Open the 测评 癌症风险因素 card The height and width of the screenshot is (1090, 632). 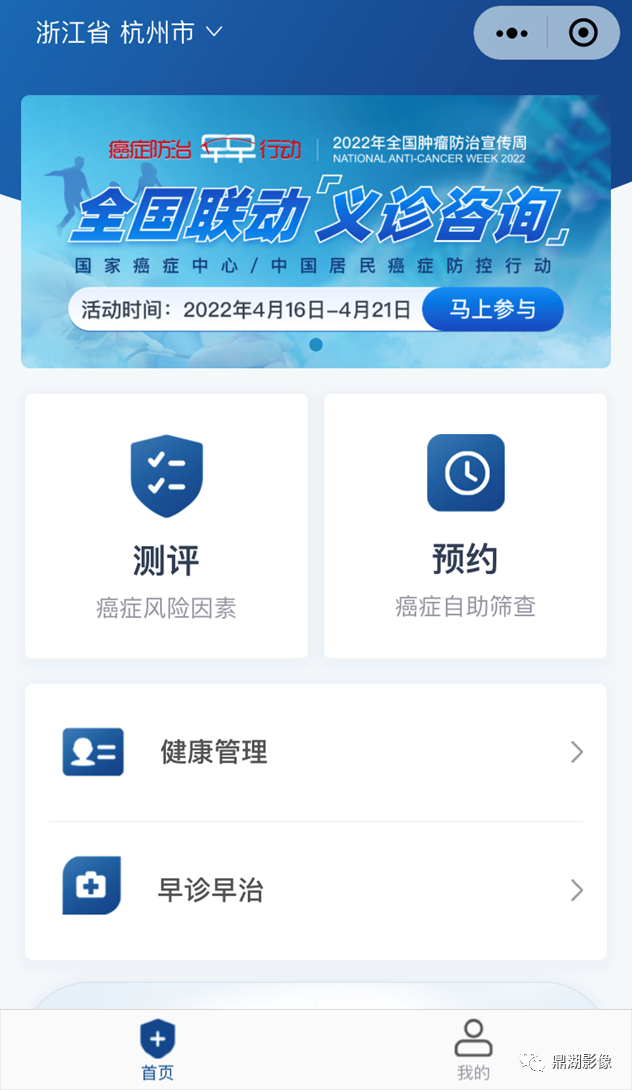(x=166, y=526)
